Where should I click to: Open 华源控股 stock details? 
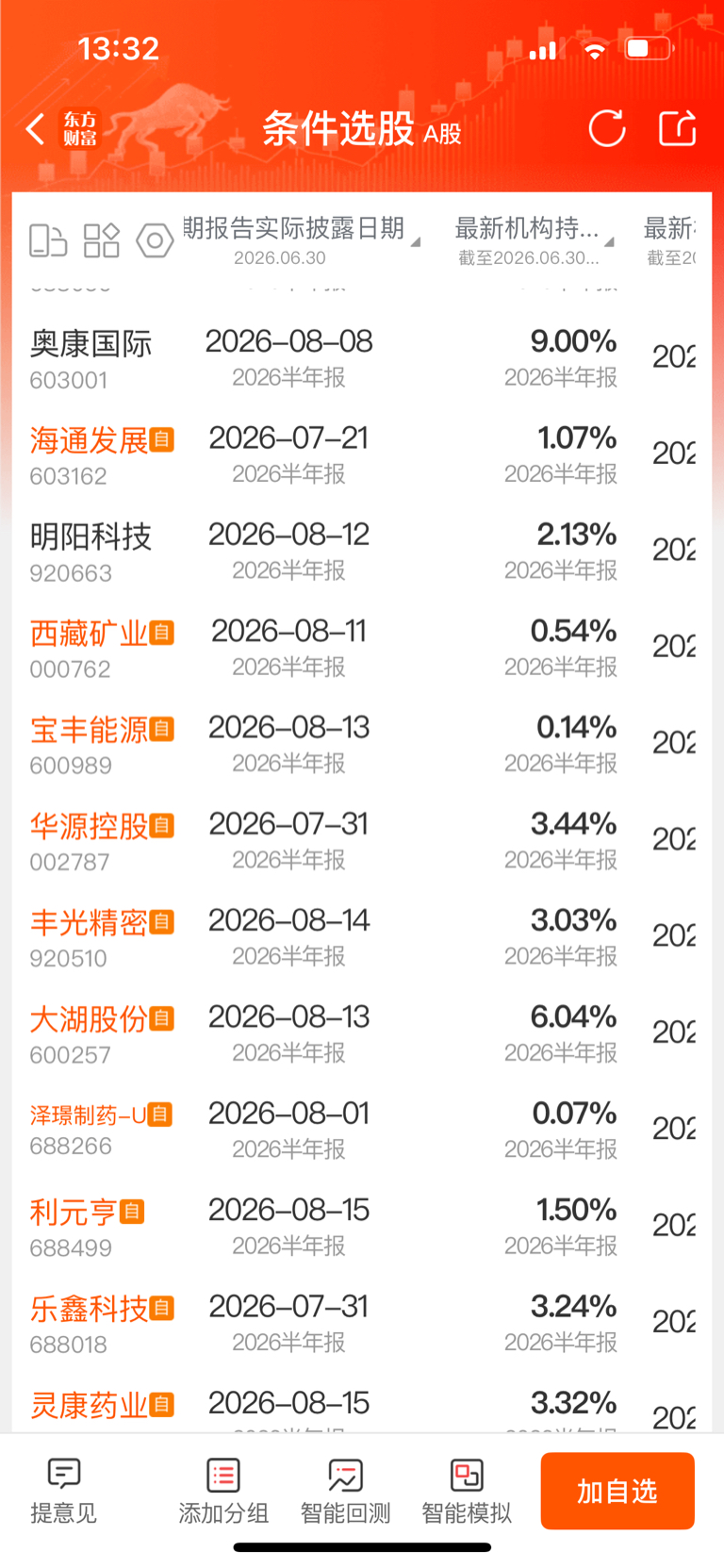tap(362, 841)
